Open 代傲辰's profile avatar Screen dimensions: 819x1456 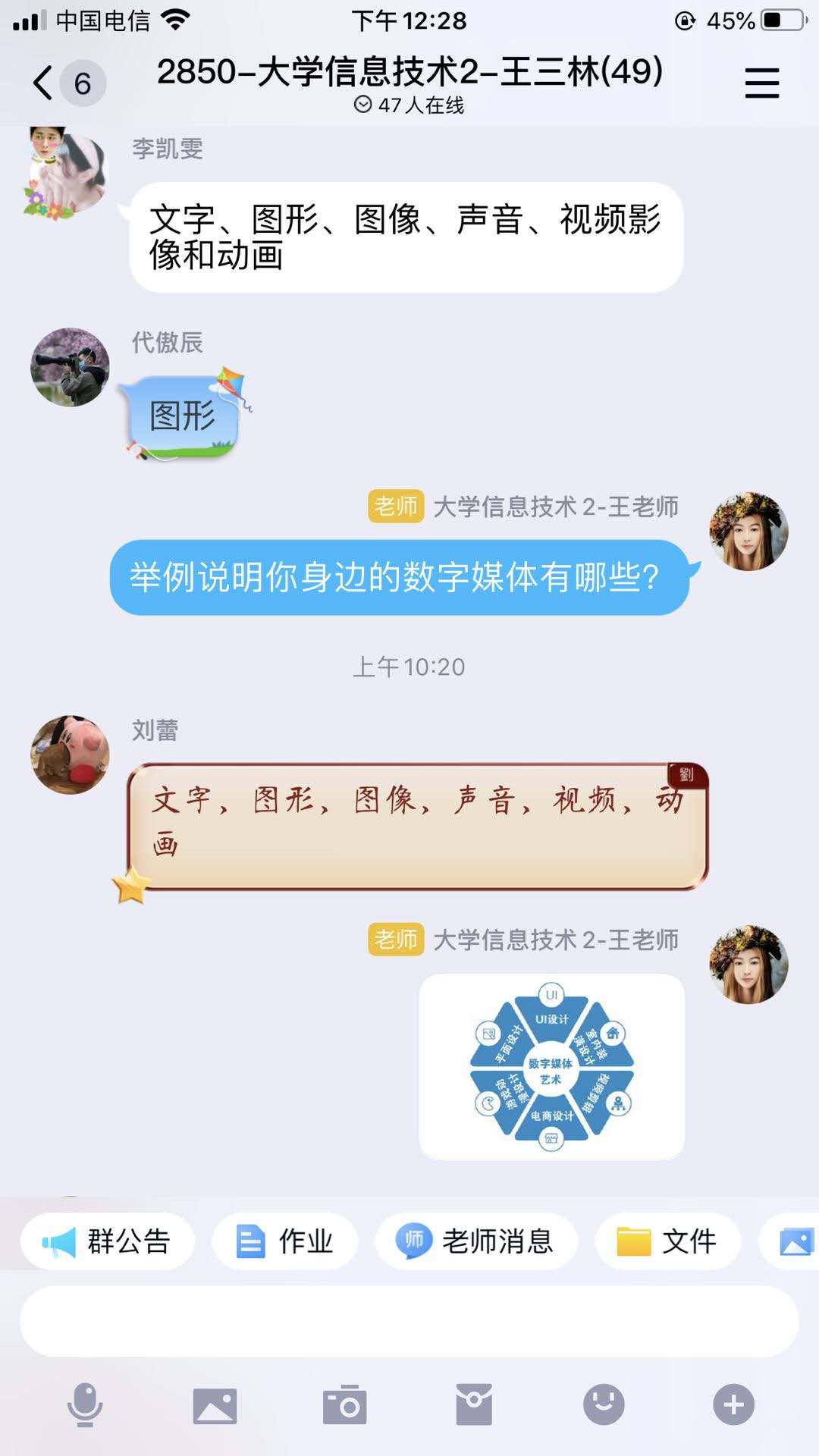tap(70, 367)
